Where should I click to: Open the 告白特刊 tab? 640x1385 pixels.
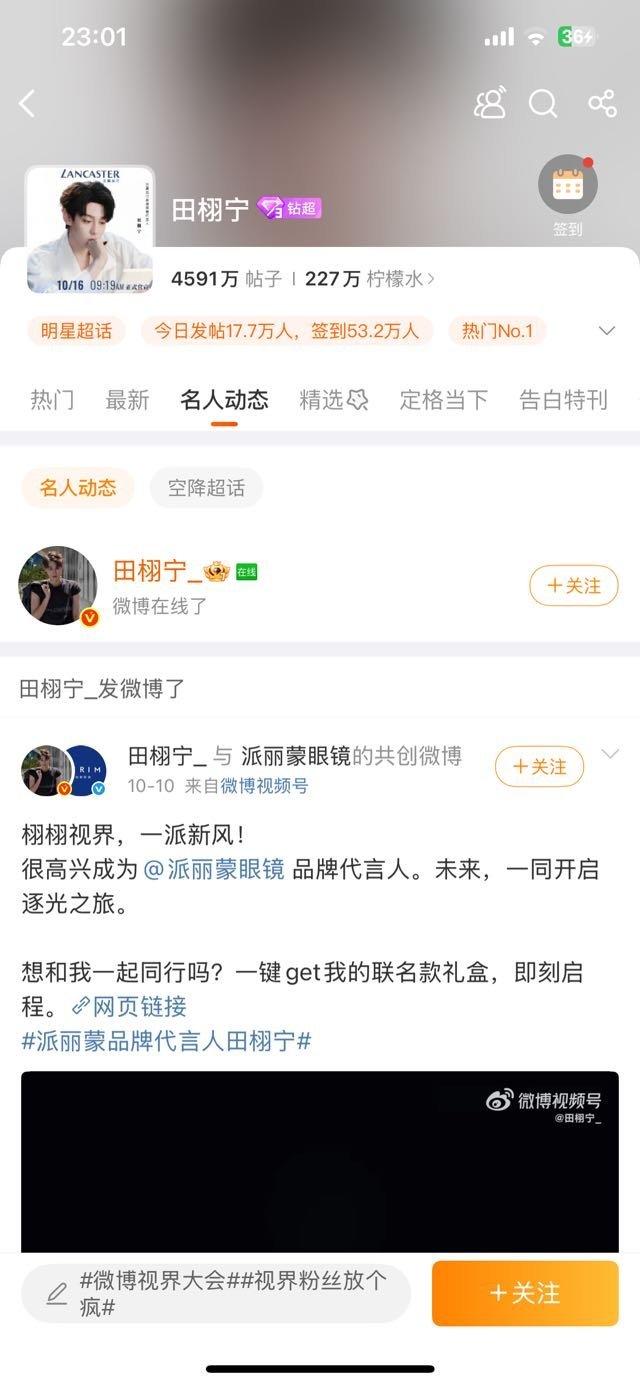(563, 400)
